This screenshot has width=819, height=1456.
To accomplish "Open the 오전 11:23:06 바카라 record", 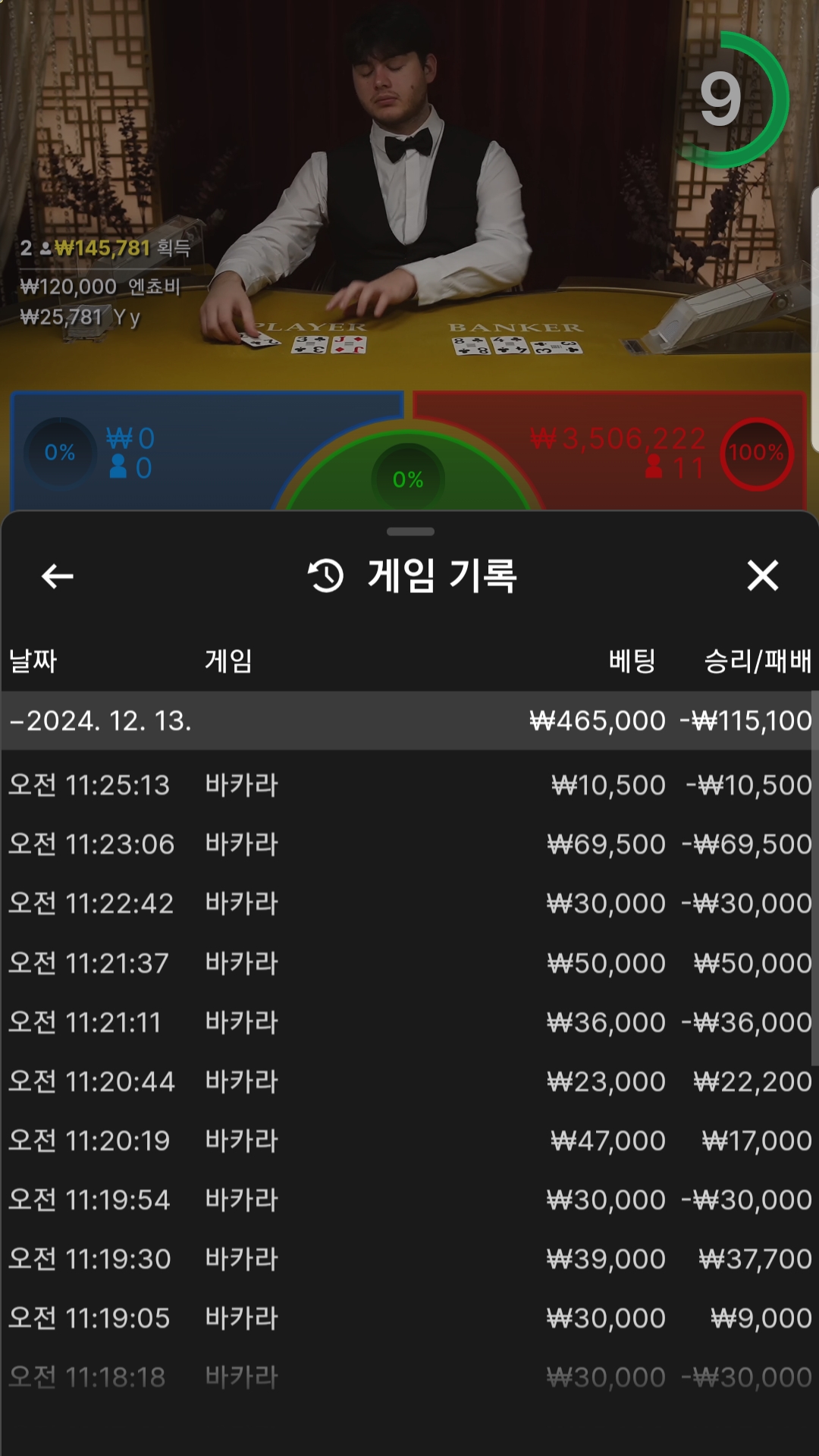I will (x=409, y=844).
